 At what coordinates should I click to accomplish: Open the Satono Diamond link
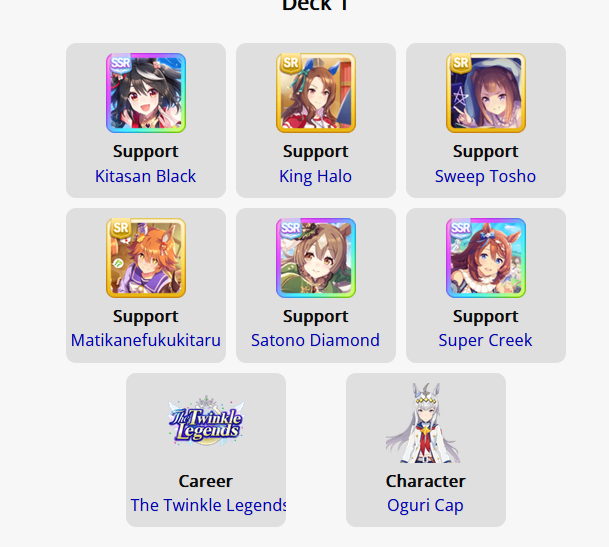(315, 340)
